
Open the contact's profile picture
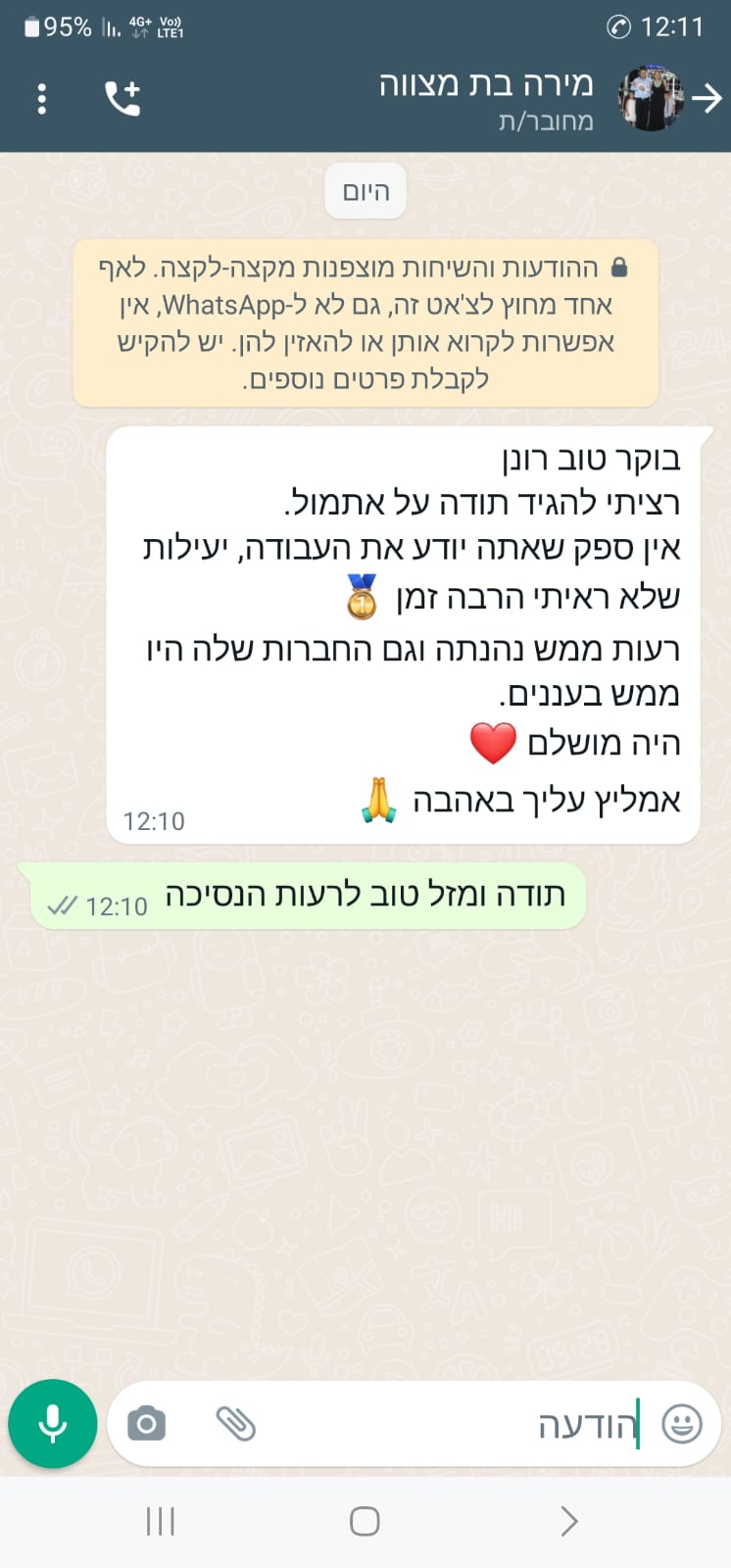coord(650,99)
